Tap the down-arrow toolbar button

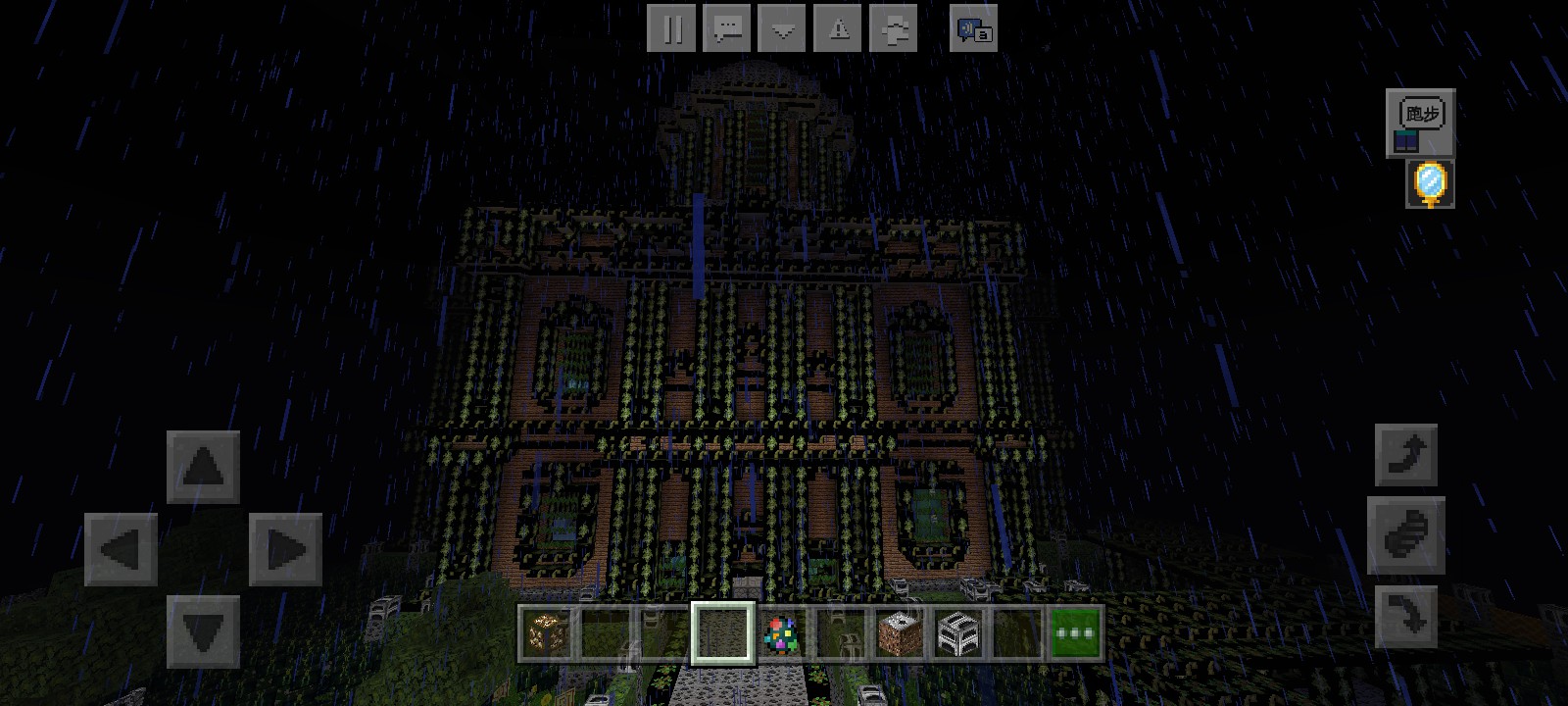coord(782,28)
